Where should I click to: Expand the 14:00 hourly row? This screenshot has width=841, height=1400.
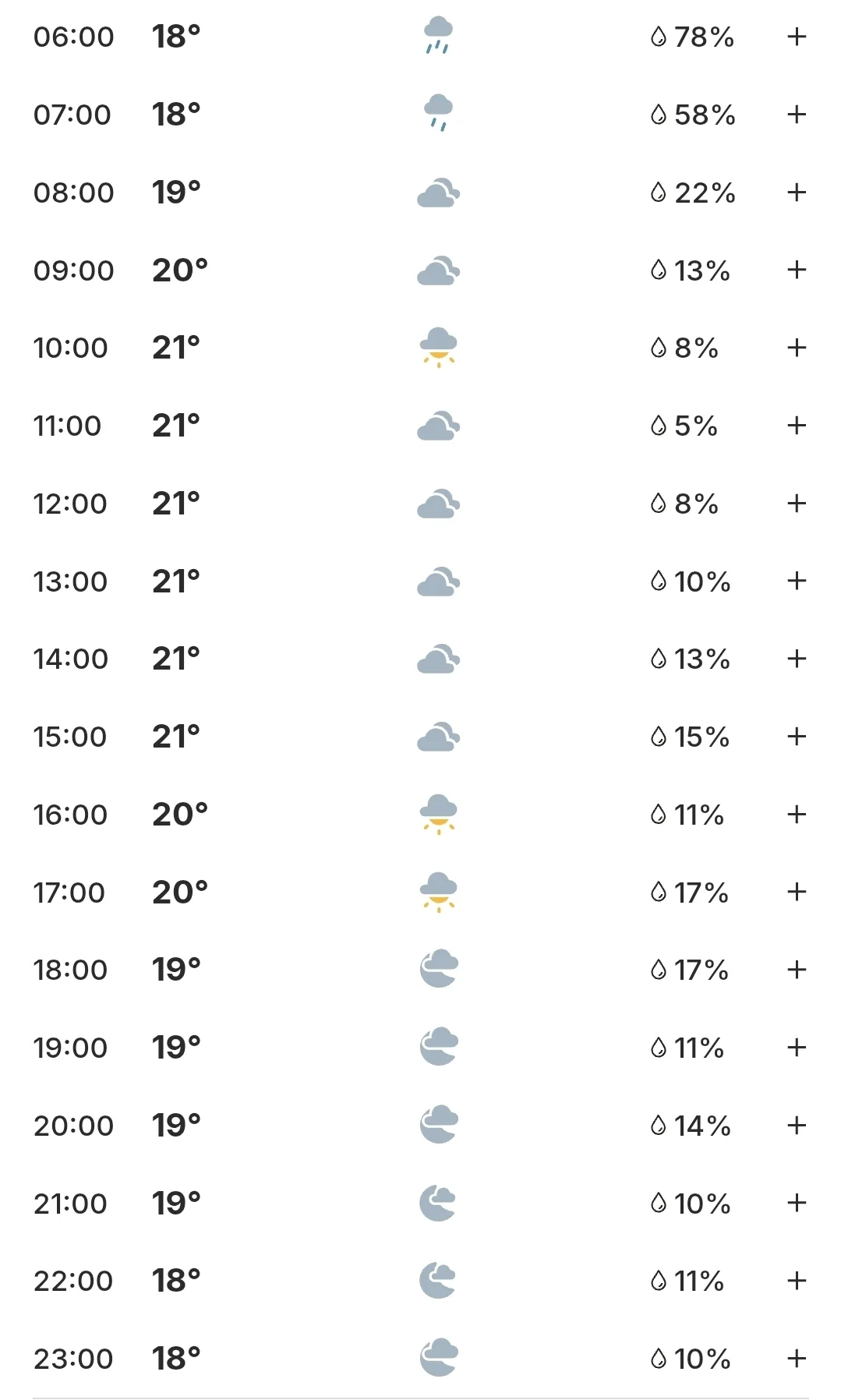point(796,659)
